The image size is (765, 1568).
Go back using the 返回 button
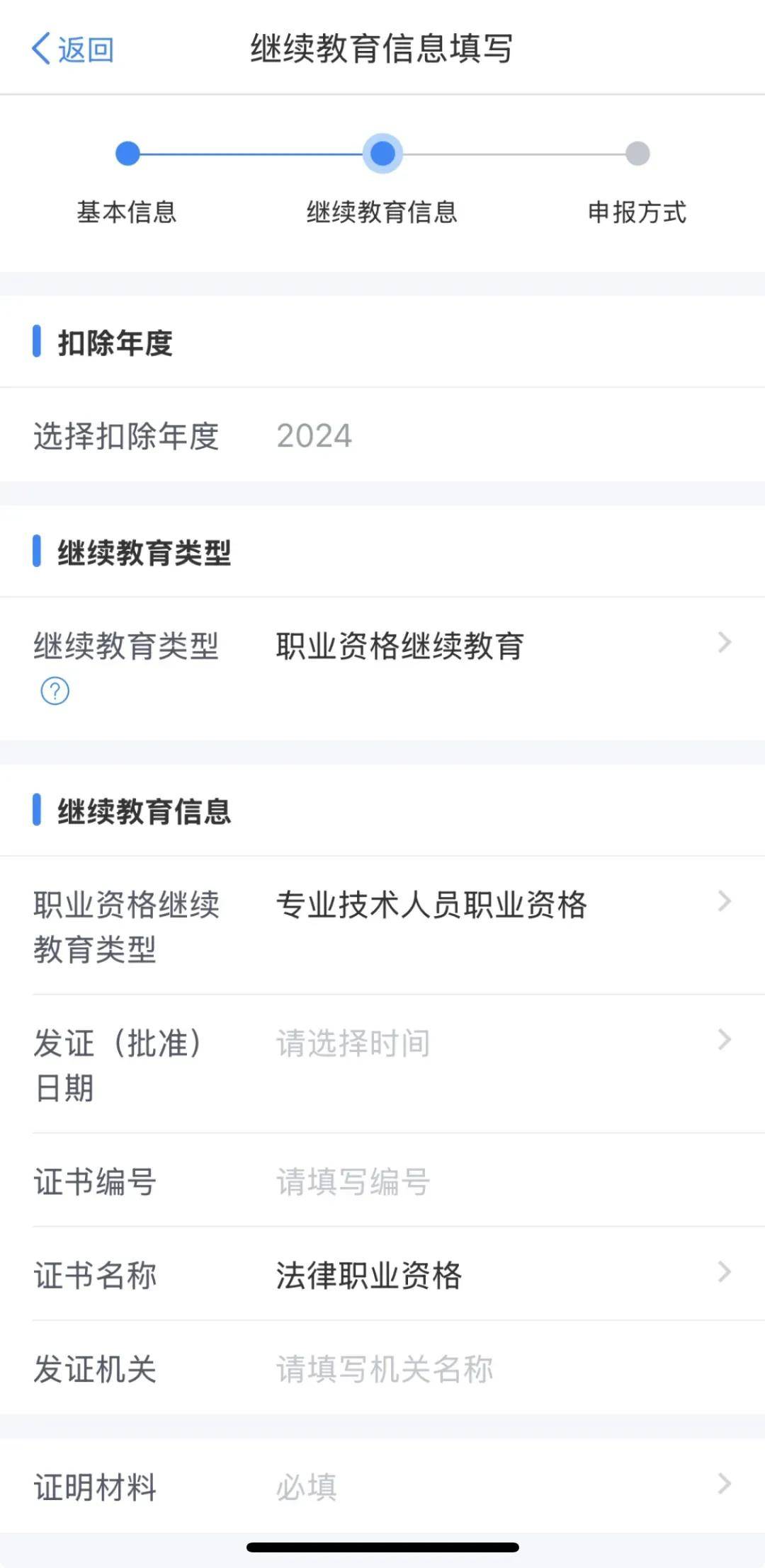point(72,50)
